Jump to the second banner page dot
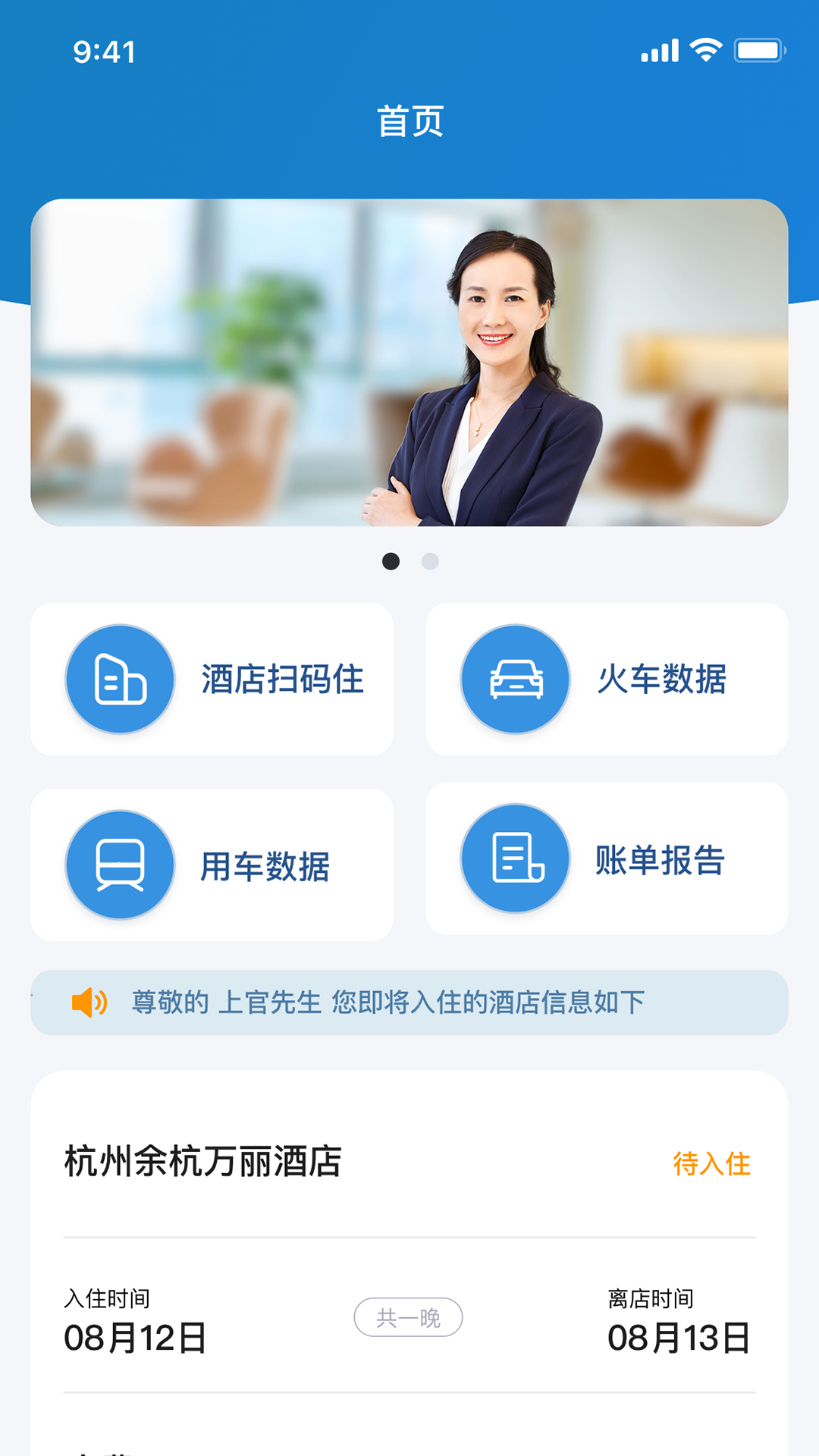 coord(430,561)
